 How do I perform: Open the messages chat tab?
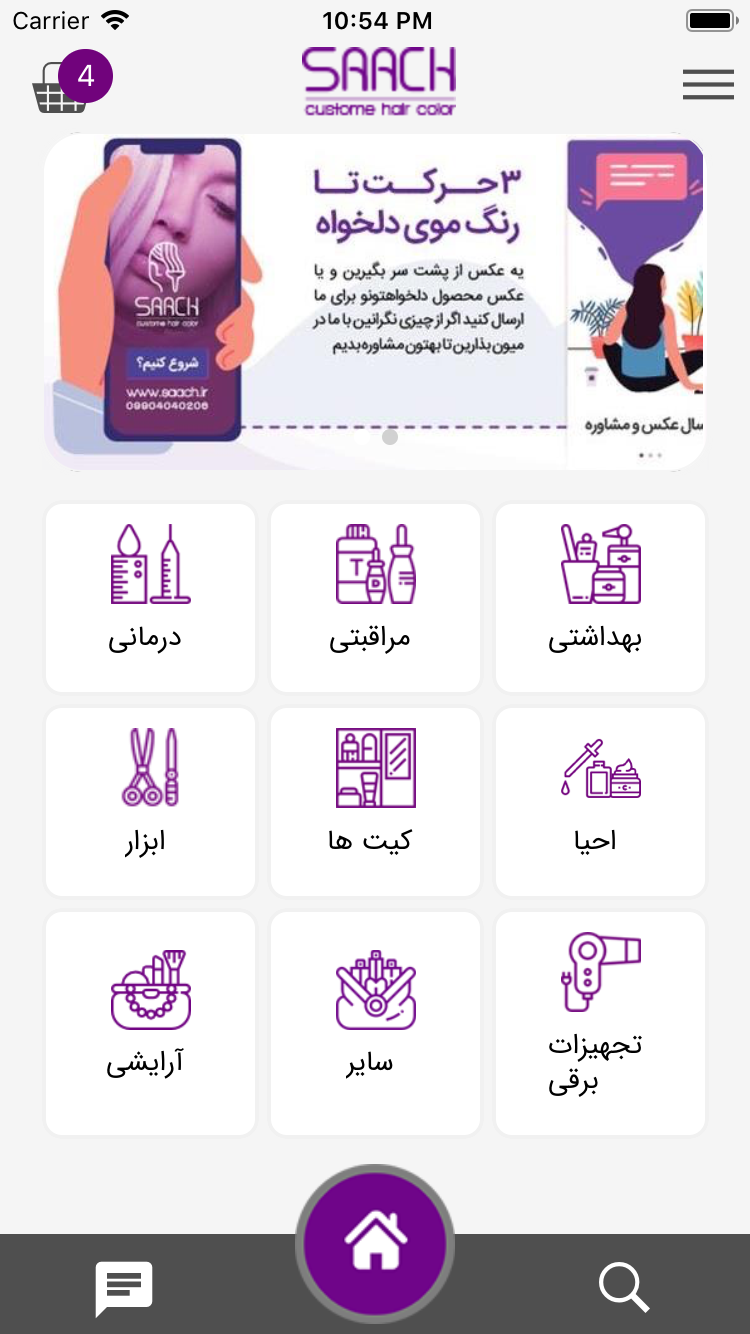click(124, 1288)
